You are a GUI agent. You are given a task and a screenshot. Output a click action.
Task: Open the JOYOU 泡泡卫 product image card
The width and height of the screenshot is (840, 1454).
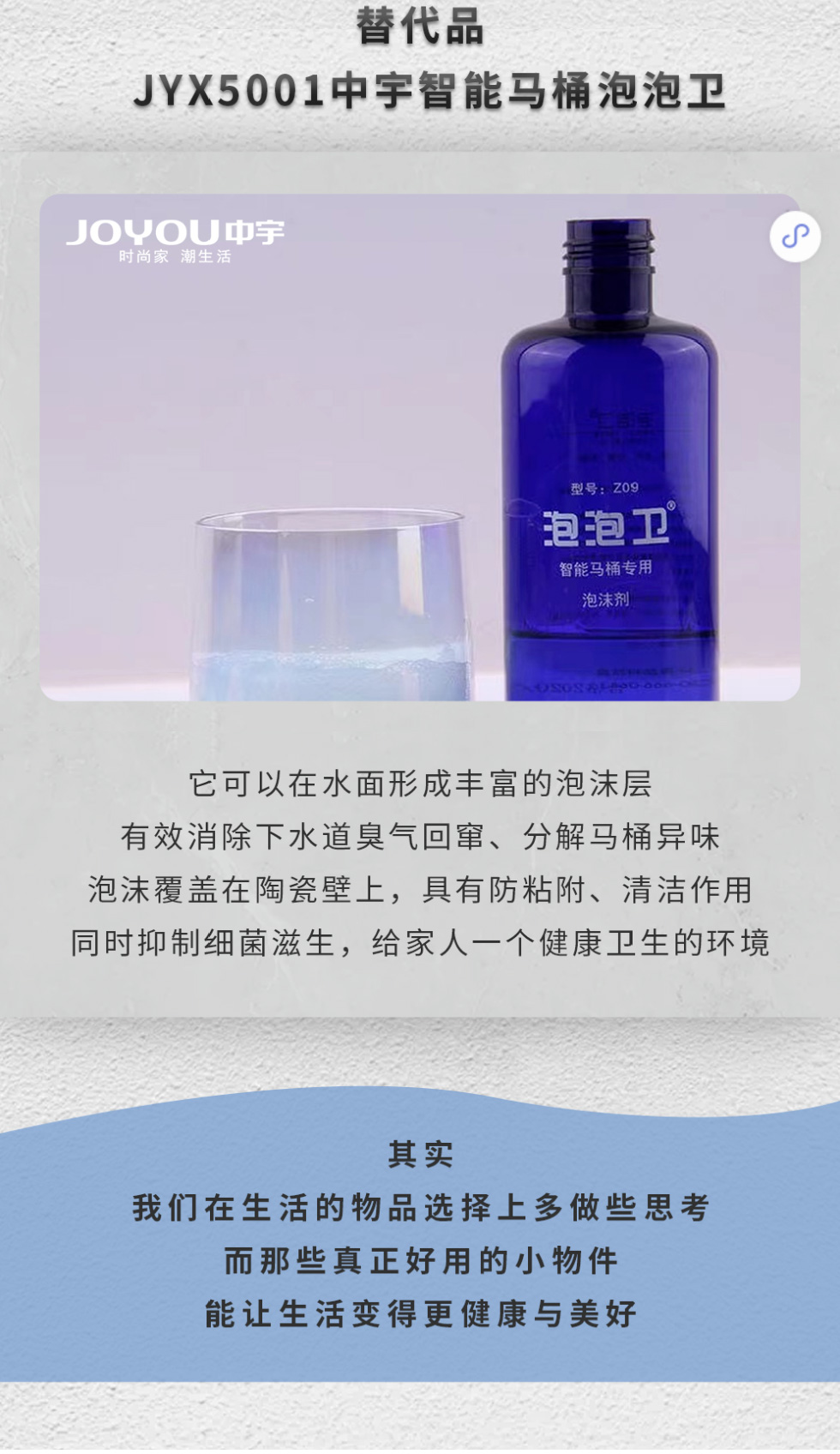pyautogui.click(x=419, y=448)
